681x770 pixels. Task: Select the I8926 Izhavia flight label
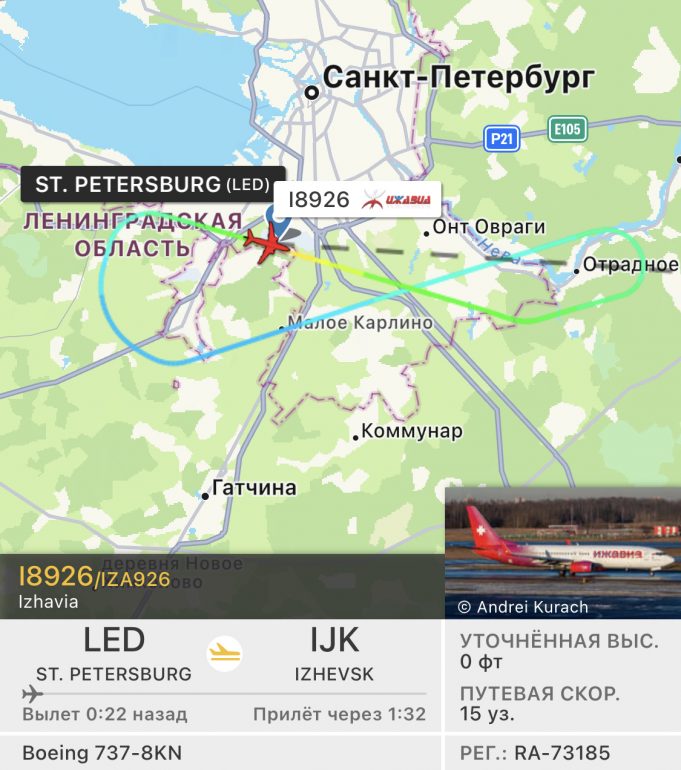[x=356, y=200]
